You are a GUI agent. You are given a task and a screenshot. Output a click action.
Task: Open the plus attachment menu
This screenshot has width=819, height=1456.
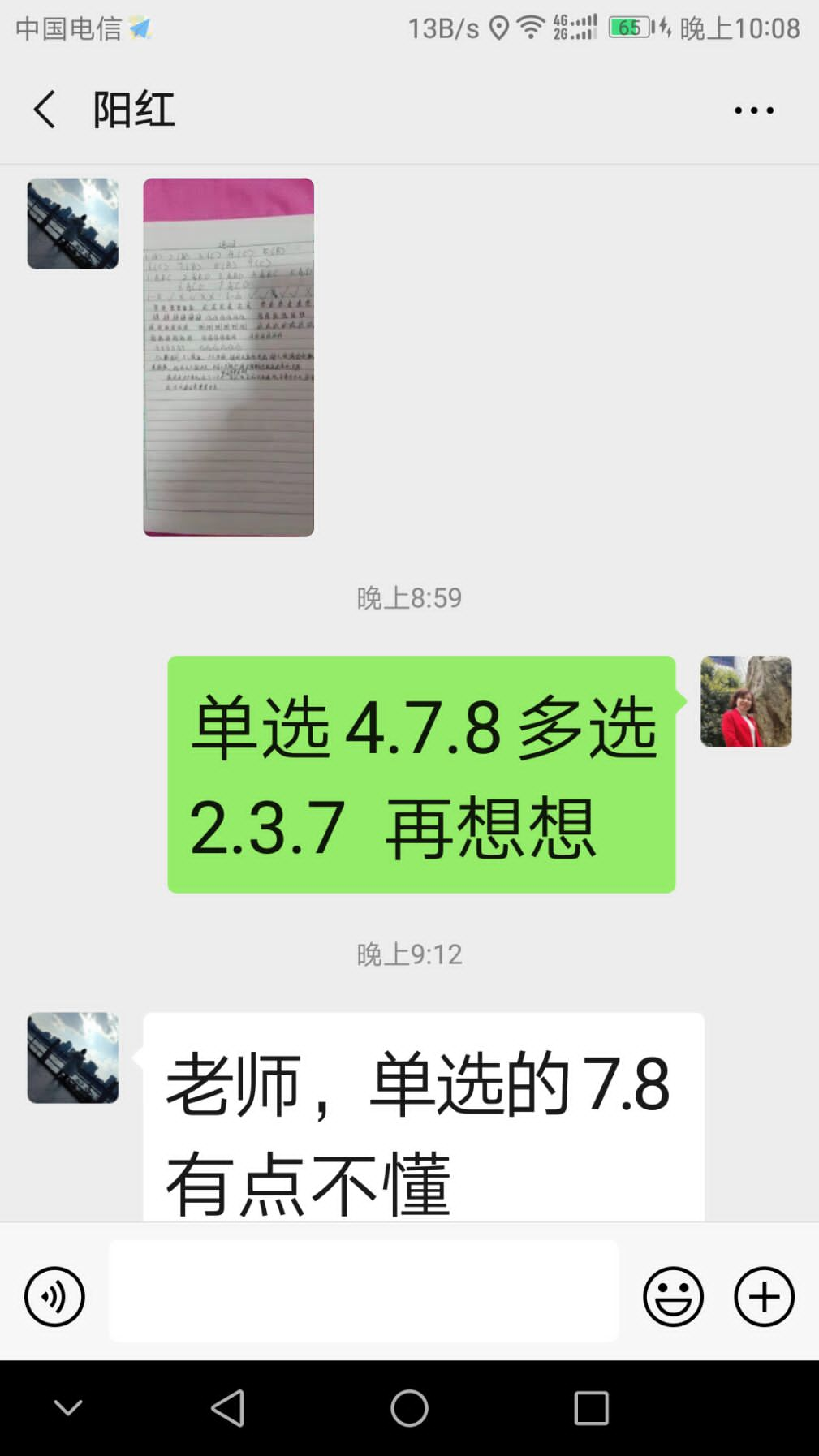(764, 1296)
